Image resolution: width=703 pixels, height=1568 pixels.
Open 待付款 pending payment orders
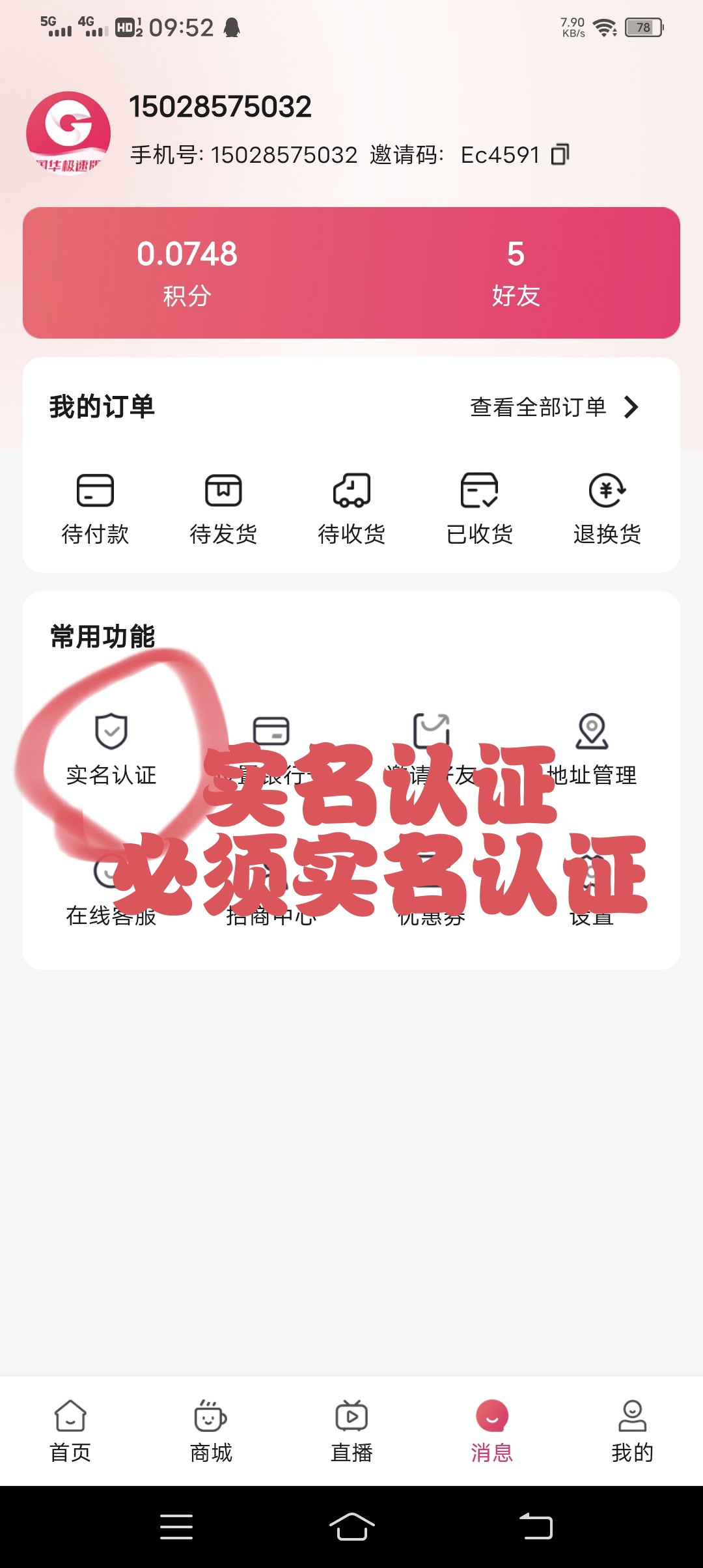click(x=95, y=509)
